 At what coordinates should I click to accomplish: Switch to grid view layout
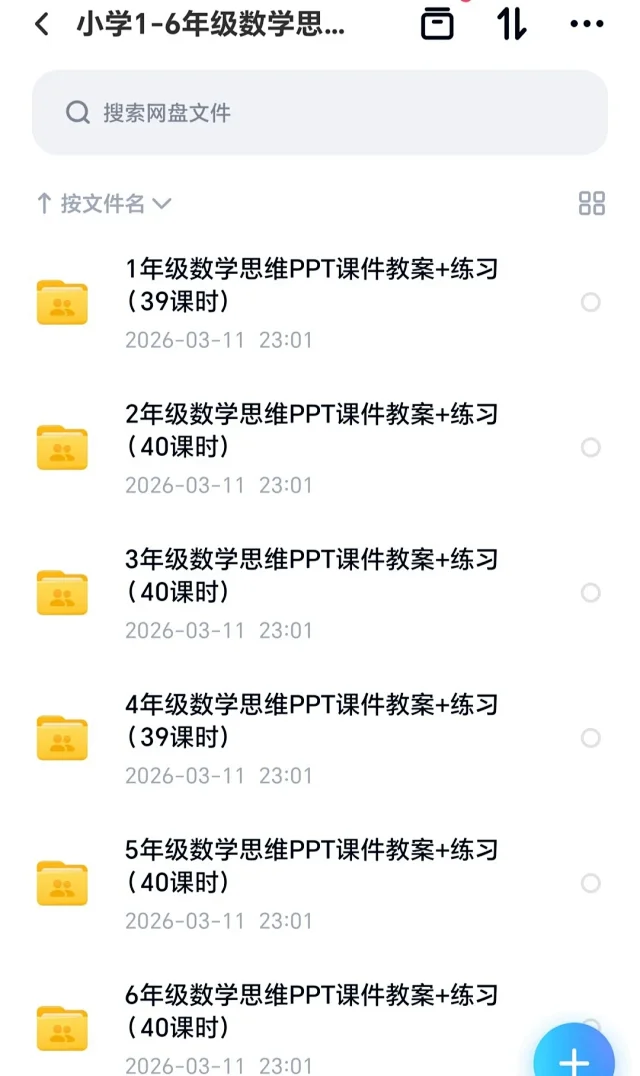(592, 204)
